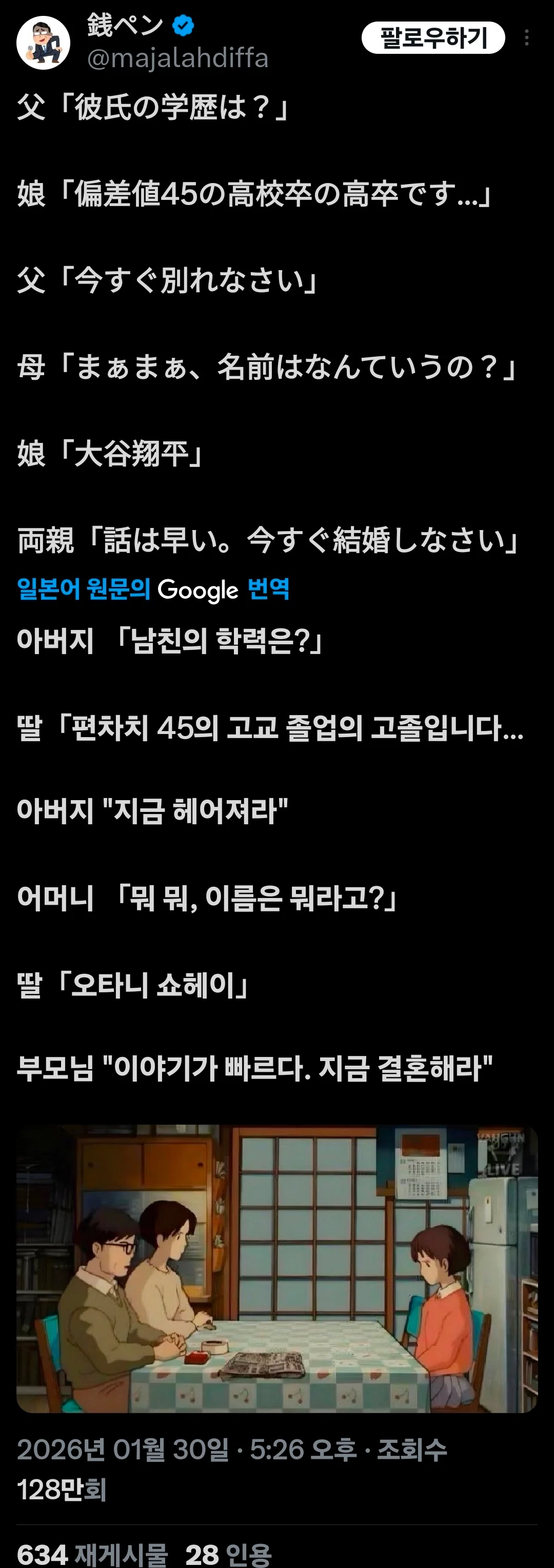Tap the 일본어 원문의 Google 번역 link
This screenshot has height=1568, width=554.
coord(153,589)
